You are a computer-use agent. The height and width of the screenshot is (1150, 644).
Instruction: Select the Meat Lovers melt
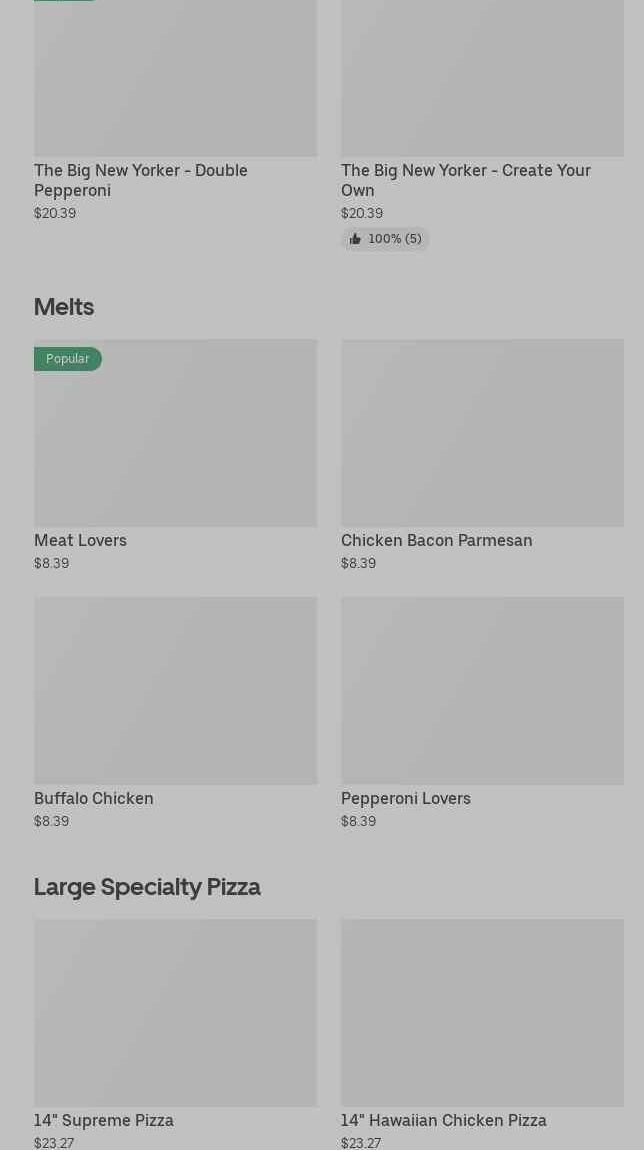pos(175,455)
